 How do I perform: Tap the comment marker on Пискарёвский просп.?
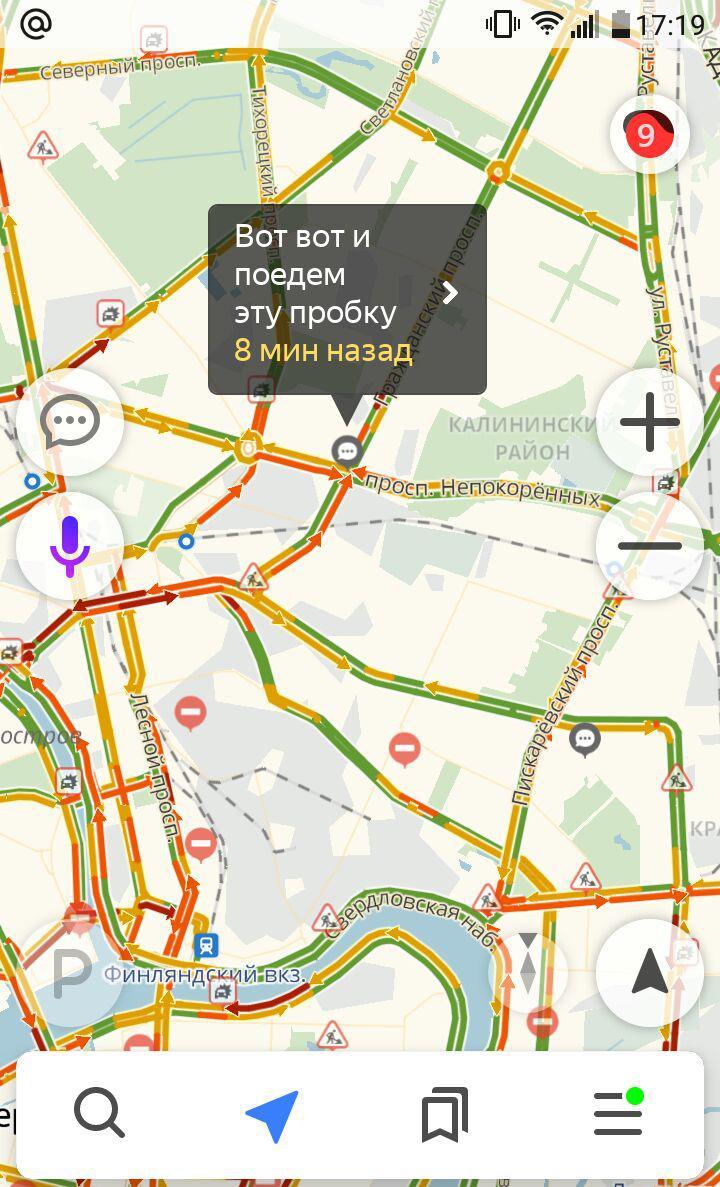(584, 740)
